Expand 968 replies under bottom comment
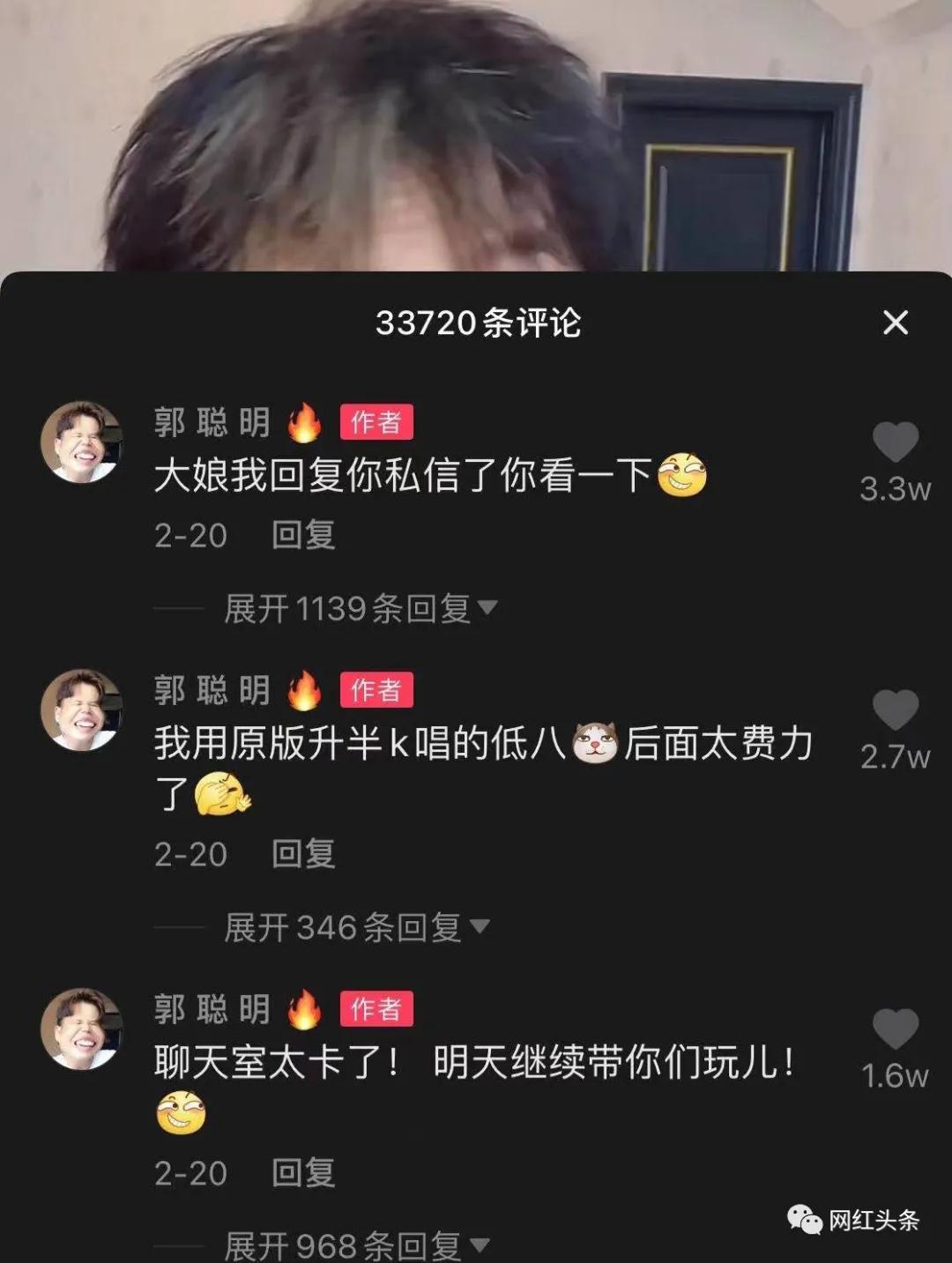 [346, 1245]
